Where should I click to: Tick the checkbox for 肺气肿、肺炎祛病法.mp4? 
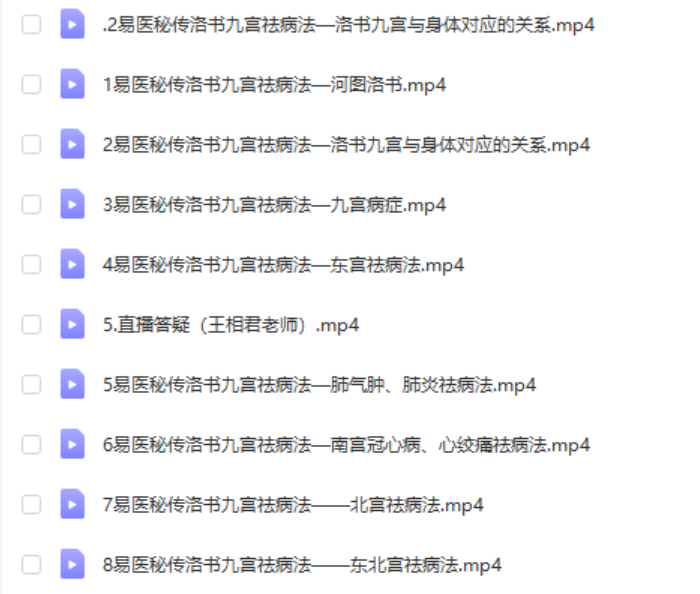32,385
